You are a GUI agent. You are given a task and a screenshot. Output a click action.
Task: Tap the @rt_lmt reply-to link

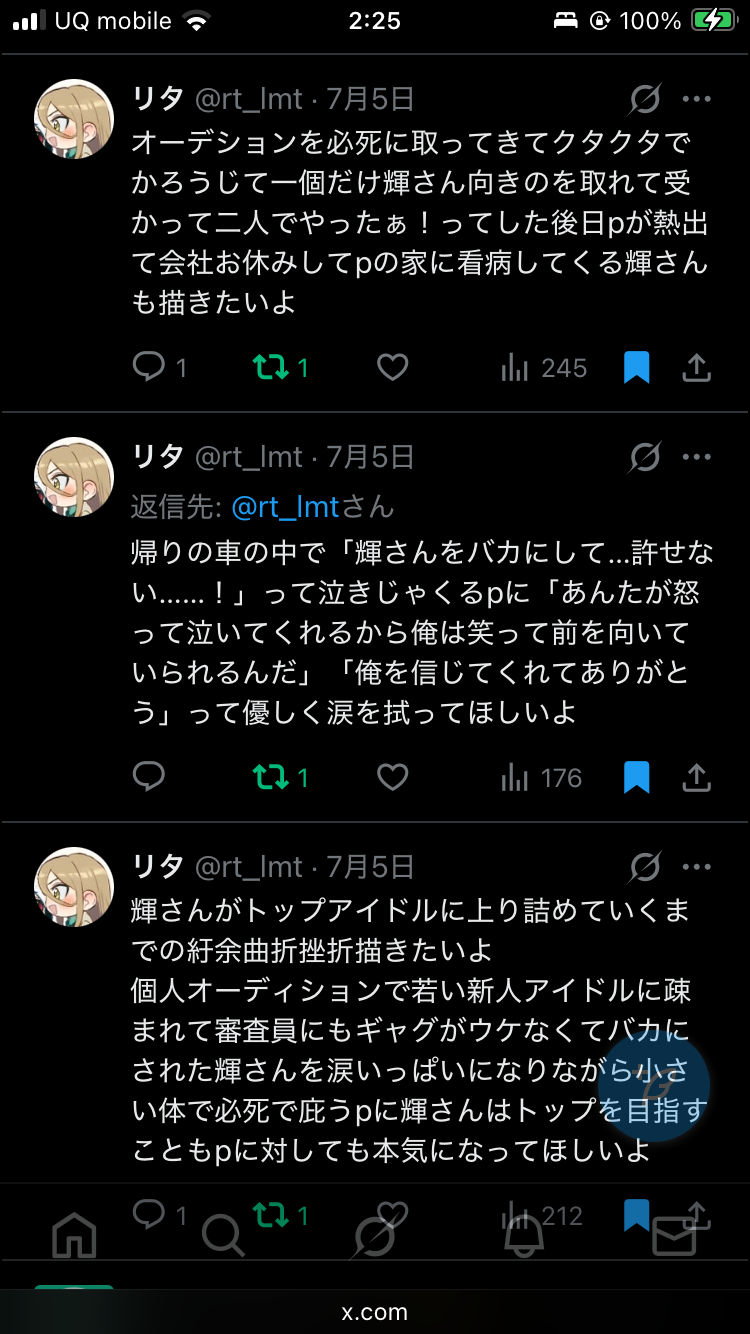coord(285,506)
